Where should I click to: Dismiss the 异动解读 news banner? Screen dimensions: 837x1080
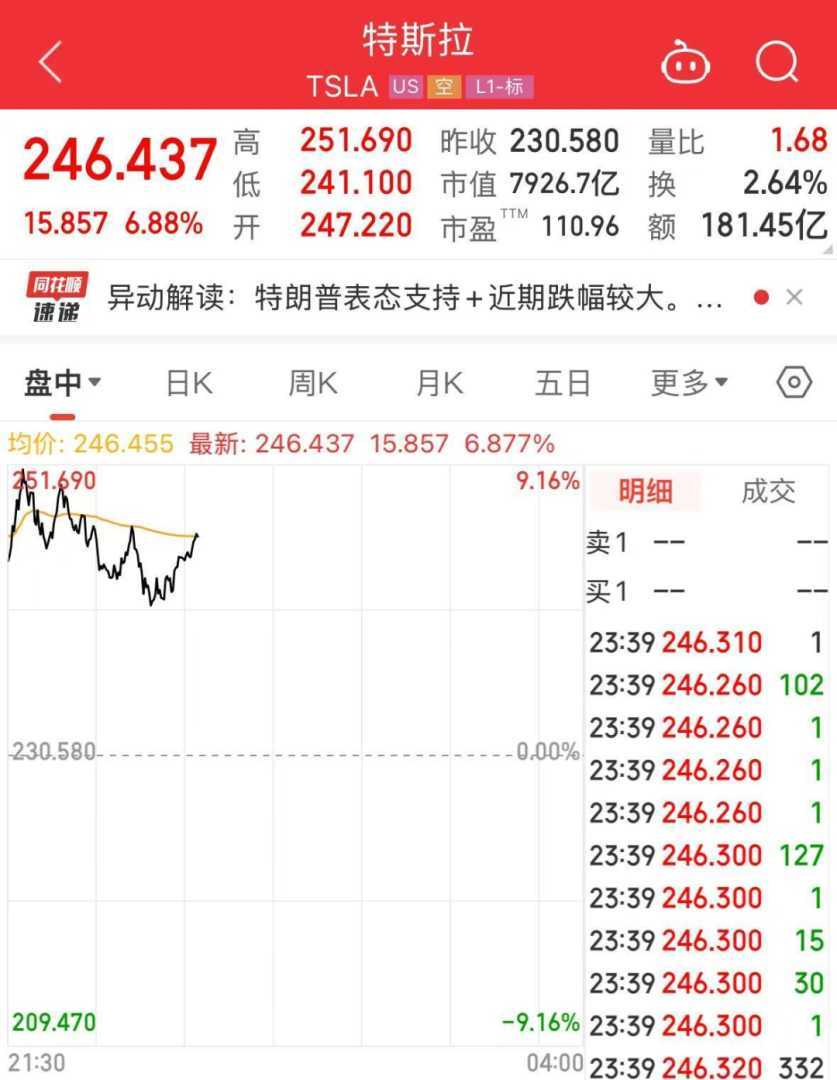coord(794,297)
